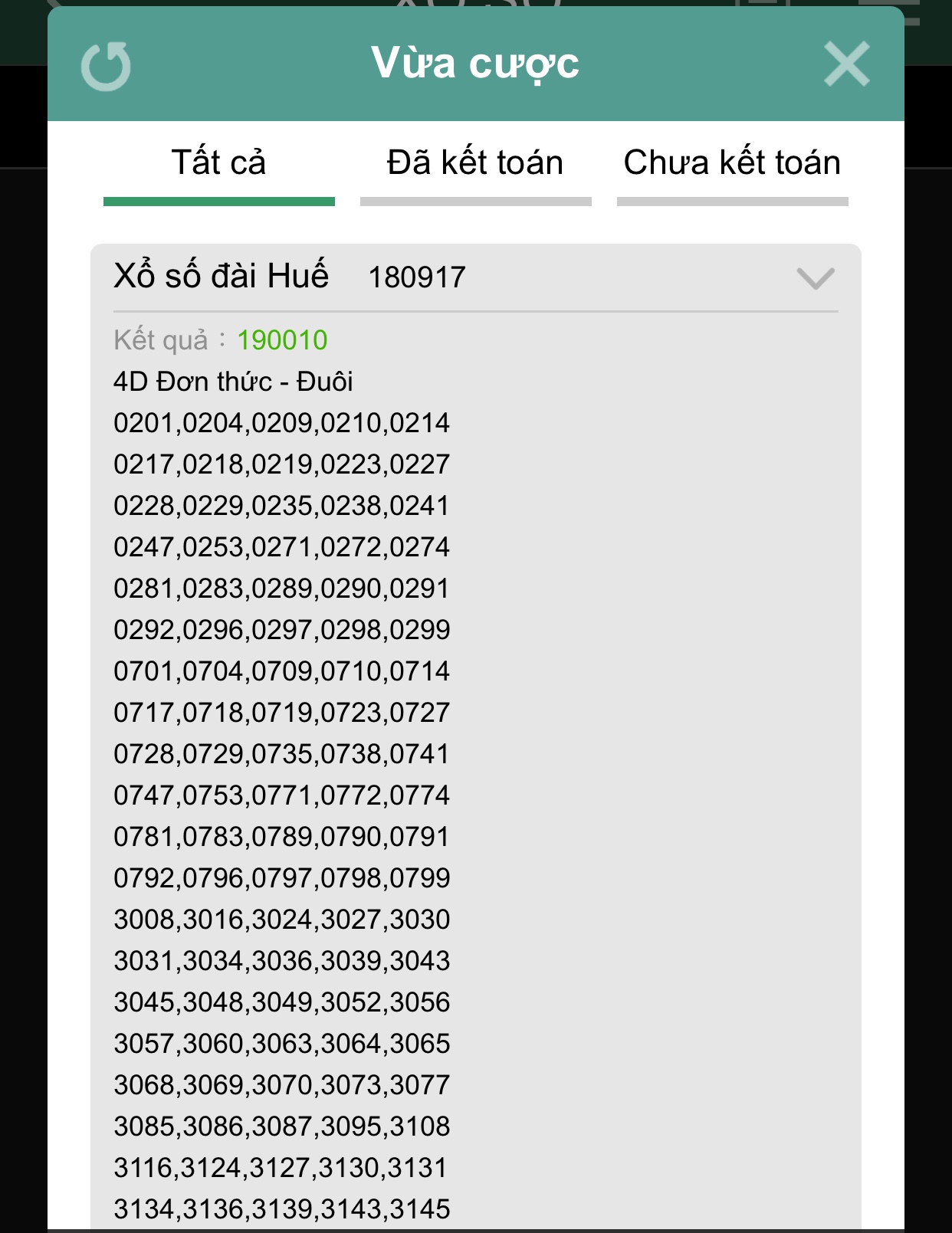Switch to the Tất cả tab

(219, 163)
